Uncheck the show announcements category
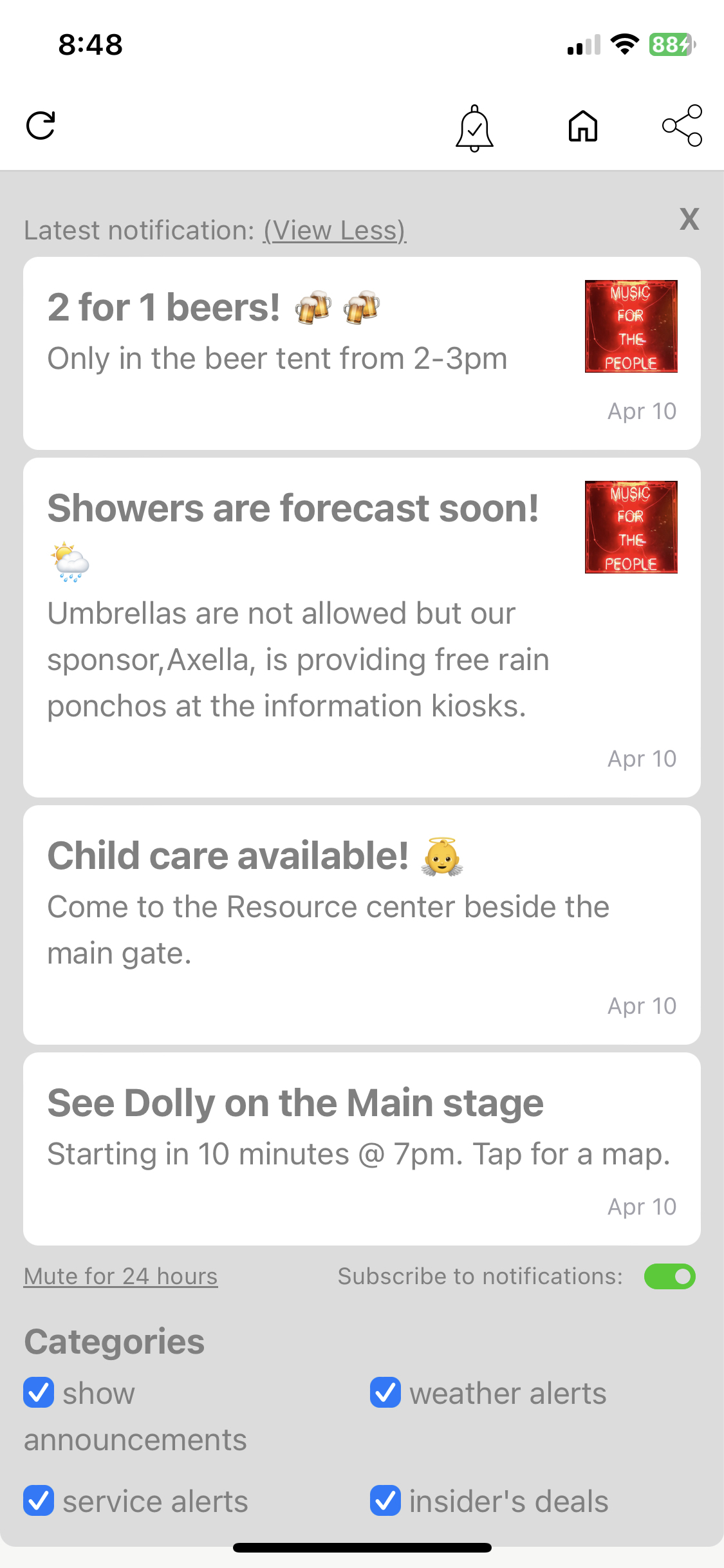The height and width of the screenshot is (1568, 724). tap(39, 1393)
